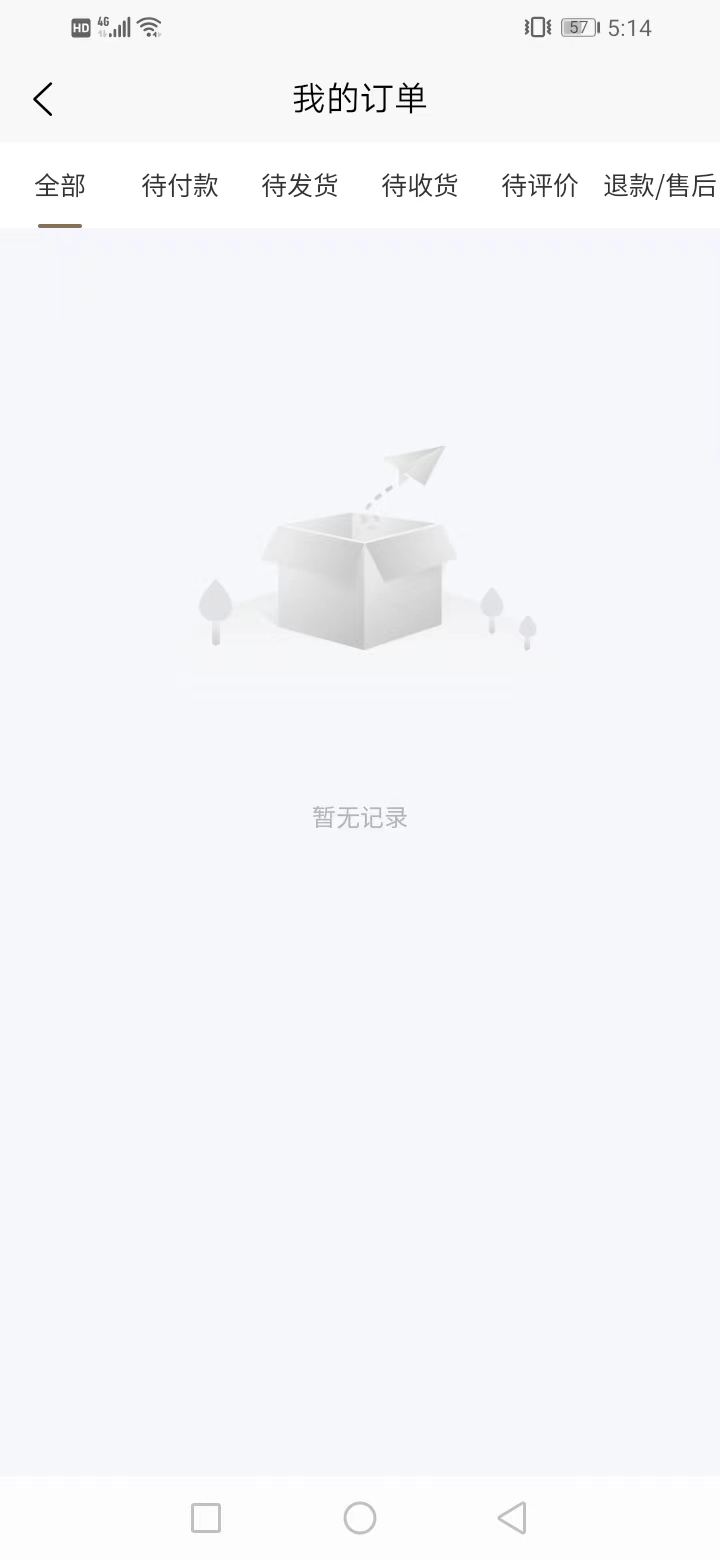Select the 待收货 tab

coord(419,185)
